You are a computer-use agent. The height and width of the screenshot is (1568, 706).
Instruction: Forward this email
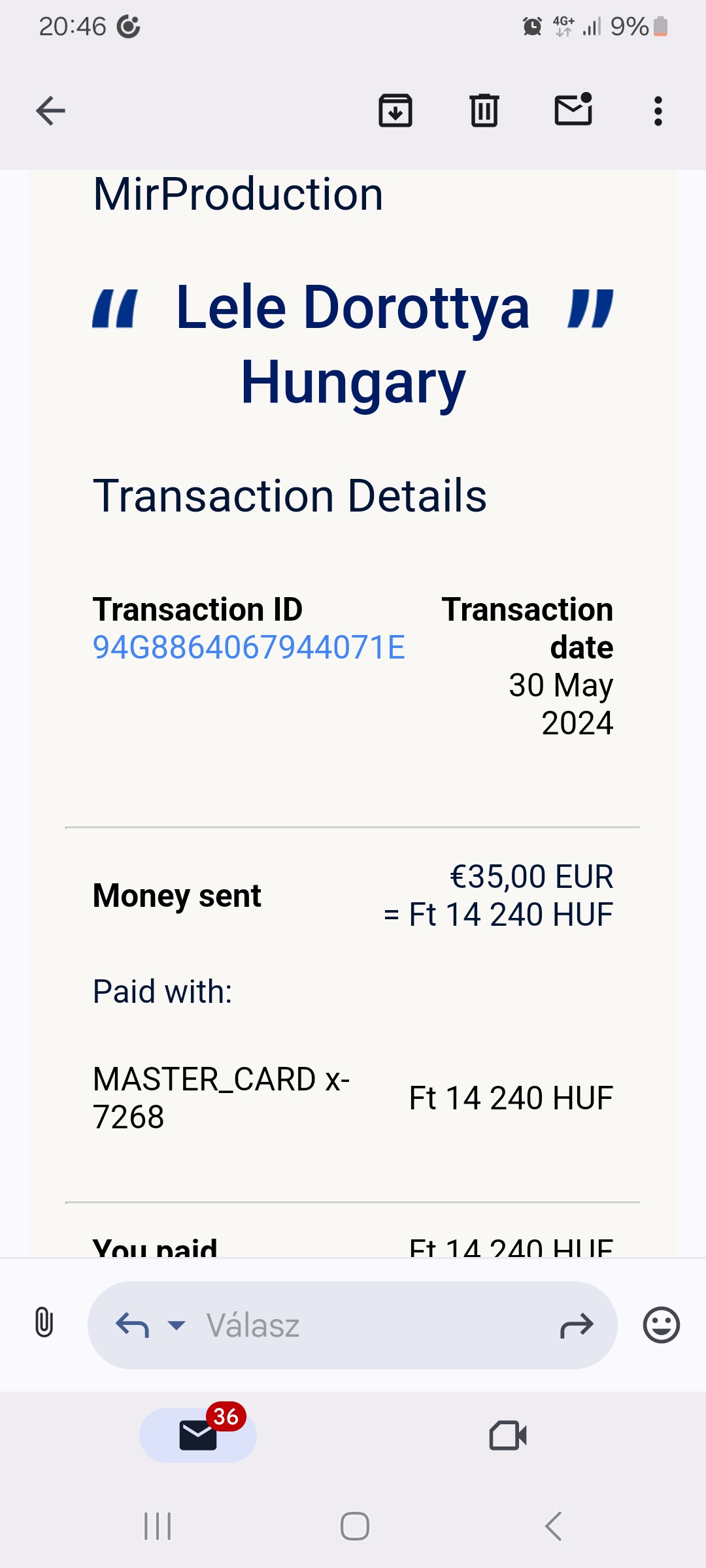click(577, 1326)
